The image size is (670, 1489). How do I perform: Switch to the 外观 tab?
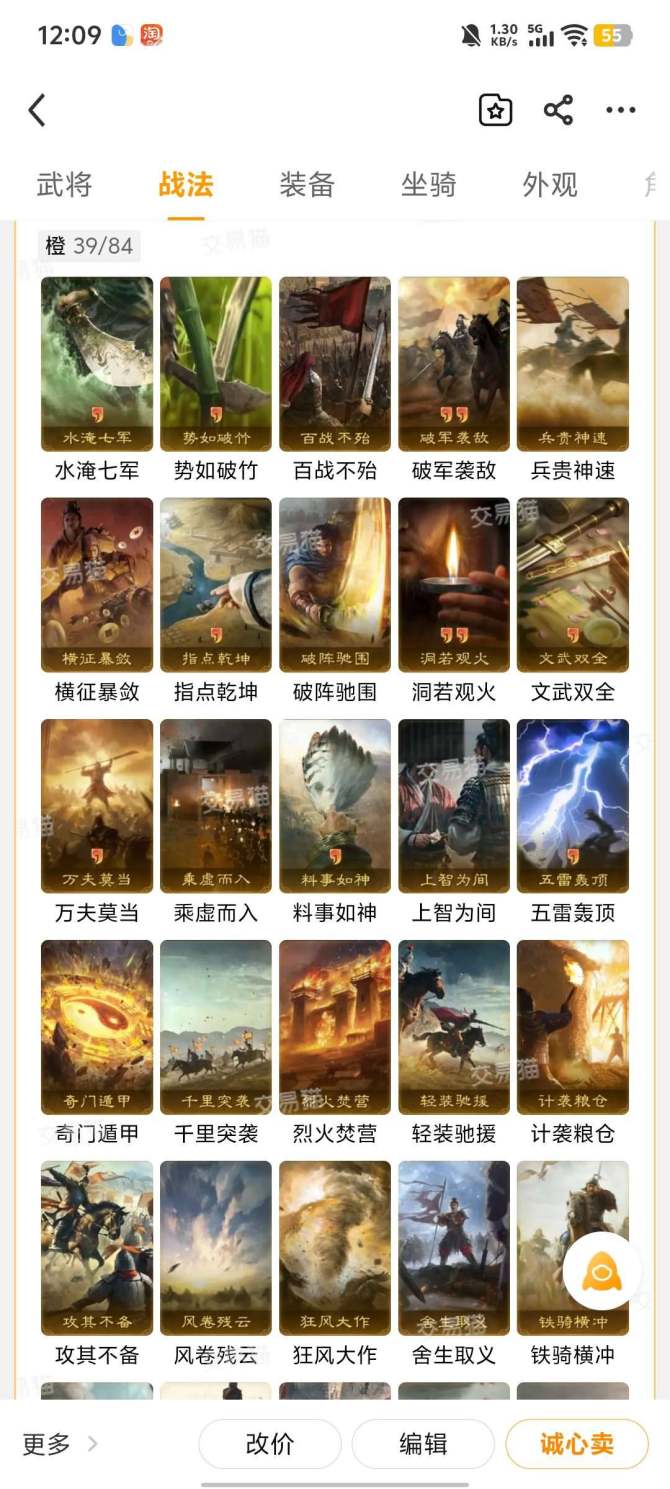(x=550, y=184)
